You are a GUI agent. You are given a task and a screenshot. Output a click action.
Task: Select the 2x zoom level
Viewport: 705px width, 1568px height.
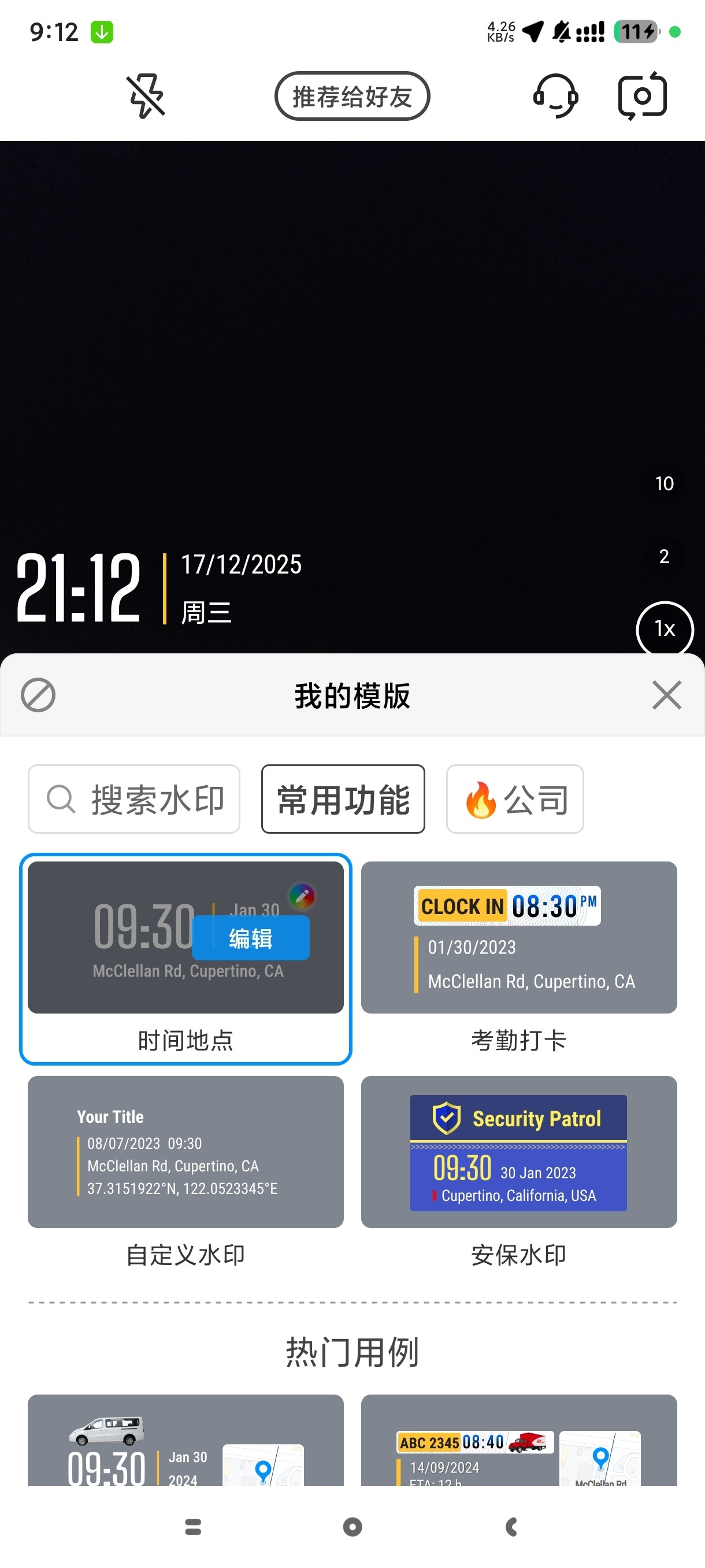click(x=664, y=556)
